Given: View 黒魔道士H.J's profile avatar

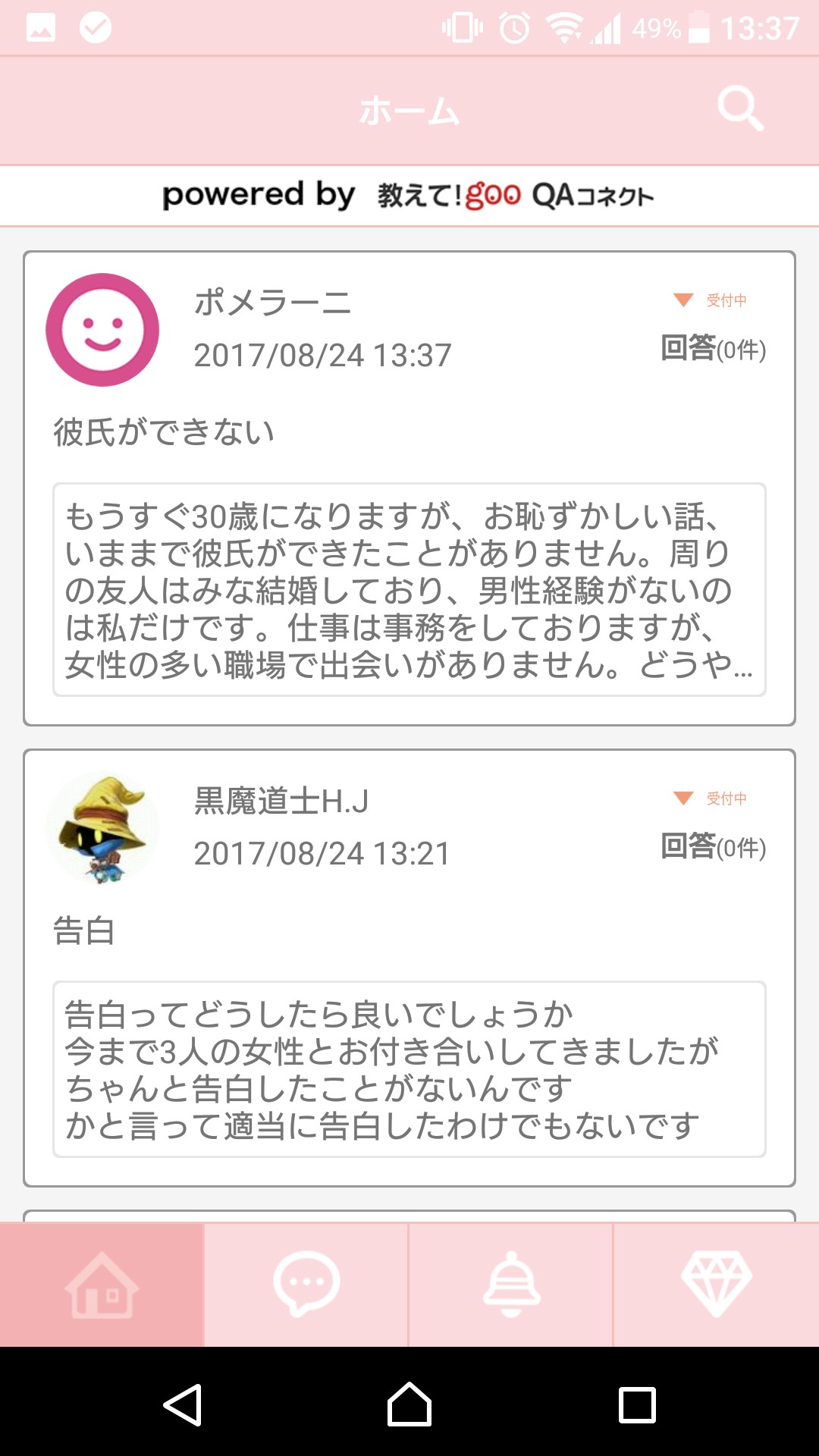Looking at the screenshot, I should click(x=102, y=828).
